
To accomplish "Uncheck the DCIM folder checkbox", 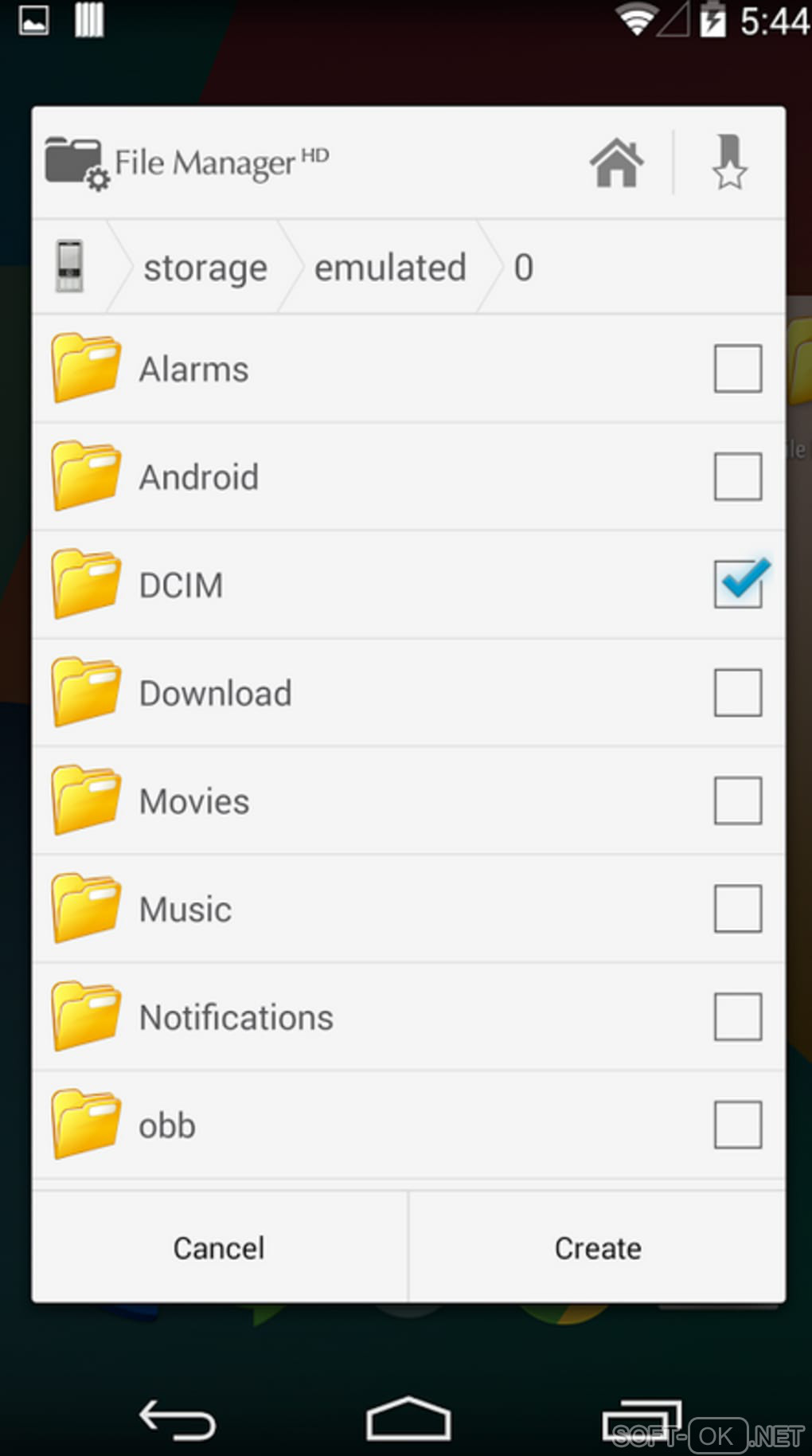I will click(x=737, y=584).
